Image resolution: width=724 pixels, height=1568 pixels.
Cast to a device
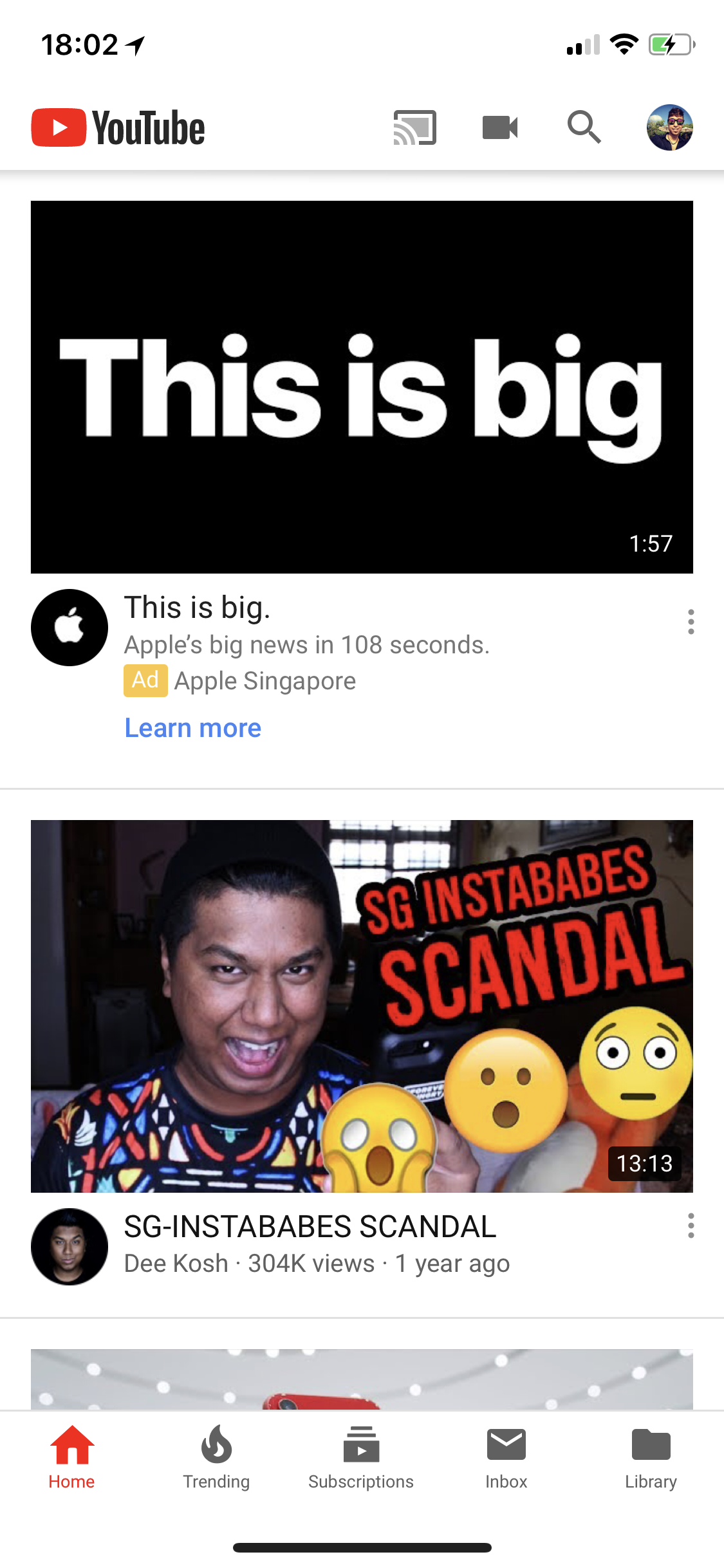tap(415, 127)
